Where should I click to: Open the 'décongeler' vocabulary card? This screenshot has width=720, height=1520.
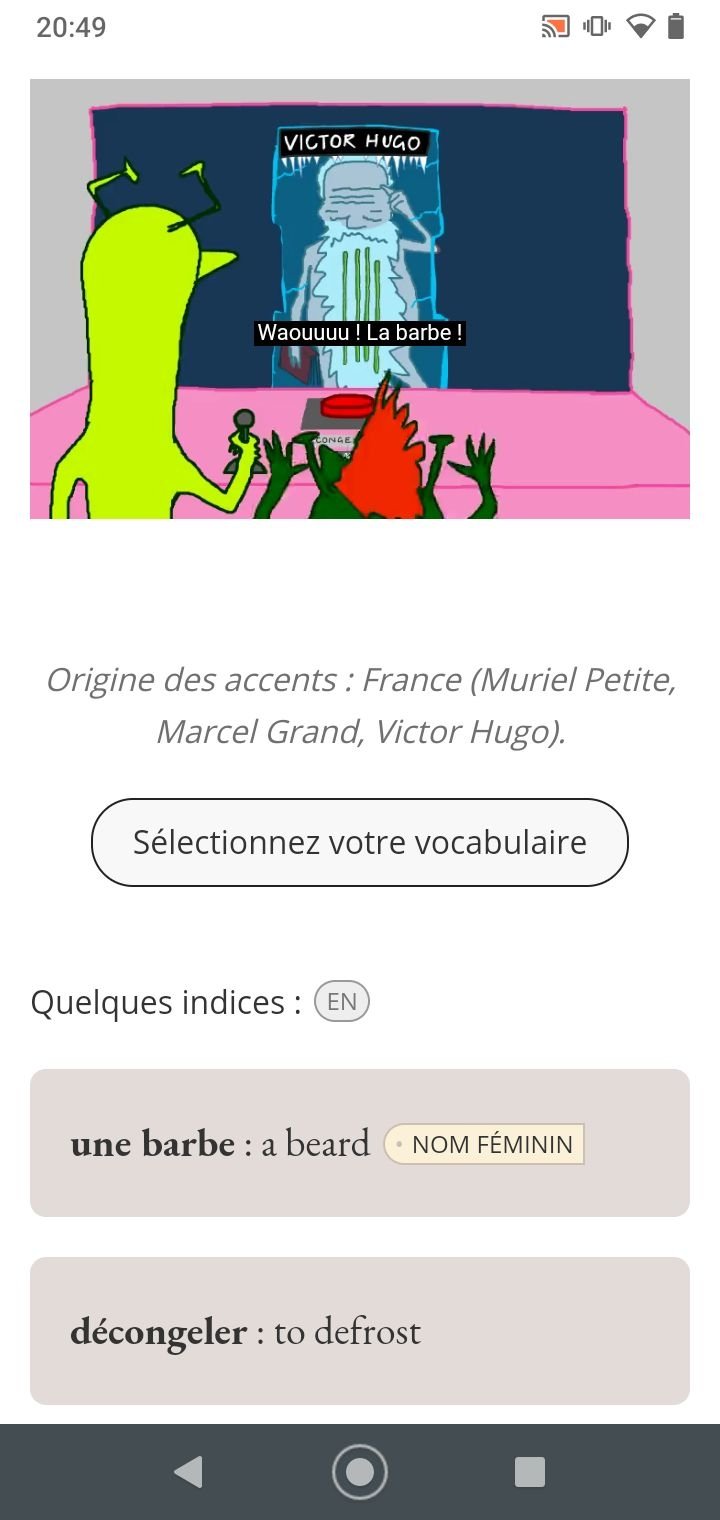click(360, 1331)
